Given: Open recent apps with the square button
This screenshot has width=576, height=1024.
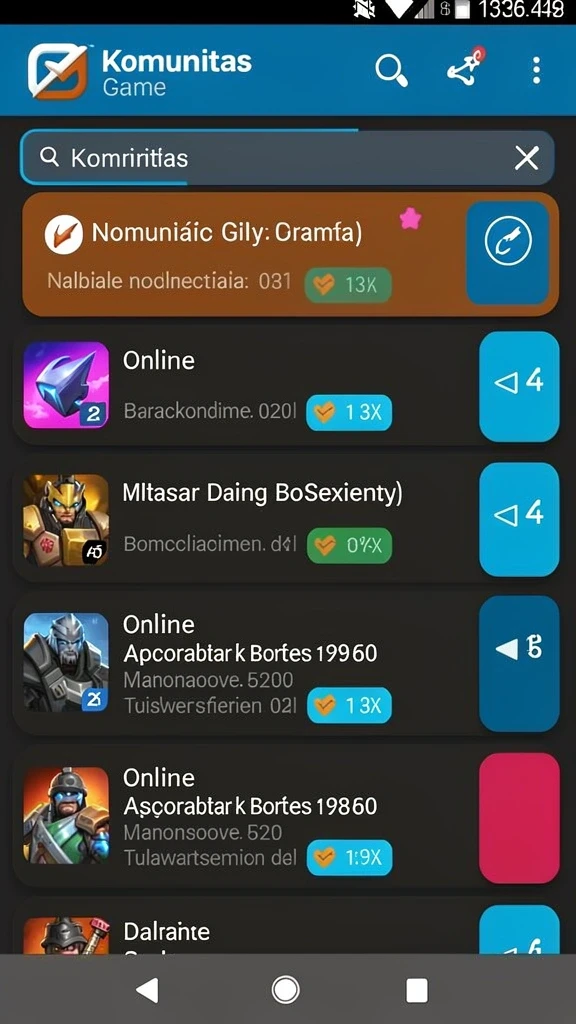Looking at the screenshot, I should click(x=417, y=990).
